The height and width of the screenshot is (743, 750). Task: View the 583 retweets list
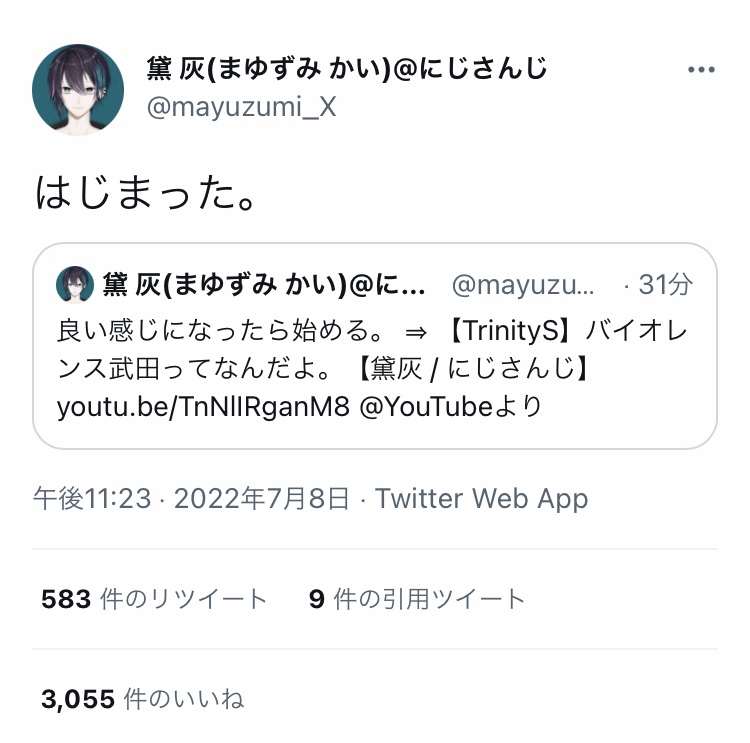pos(154,599)
